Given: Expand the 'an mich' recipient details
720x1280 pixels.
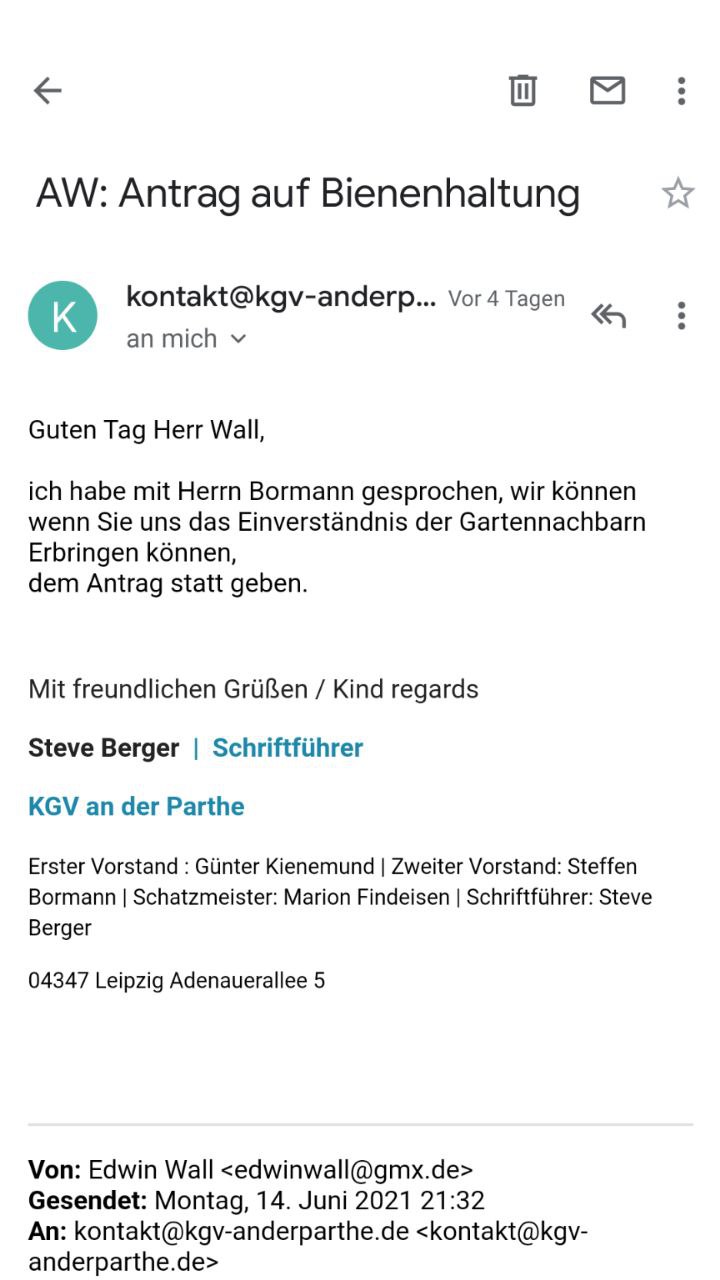Looking at the screenshot, I should coord(238,339).
